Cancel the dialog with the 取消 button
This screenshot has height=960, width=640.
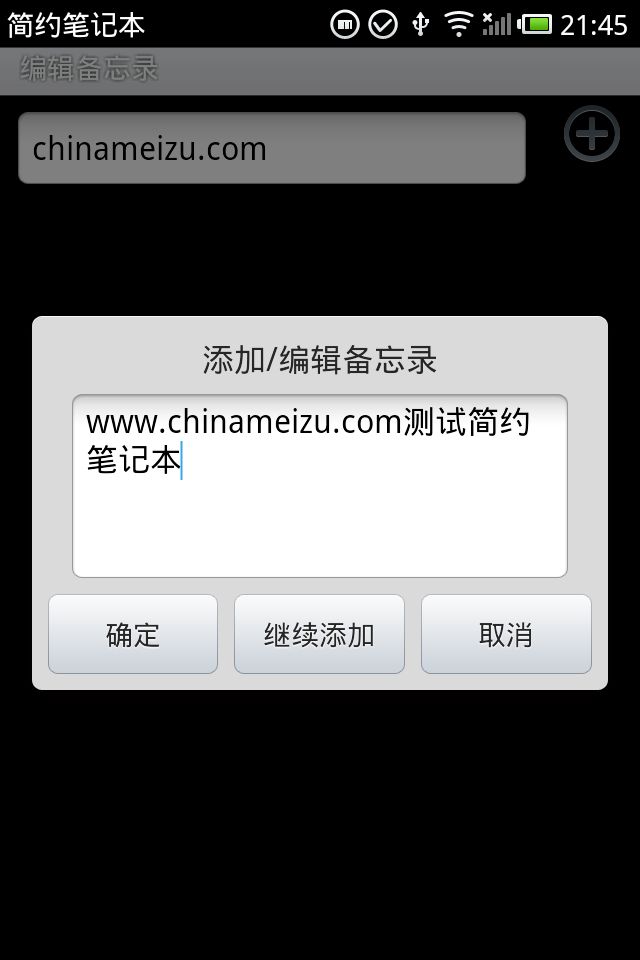click(x=506, y=634)
